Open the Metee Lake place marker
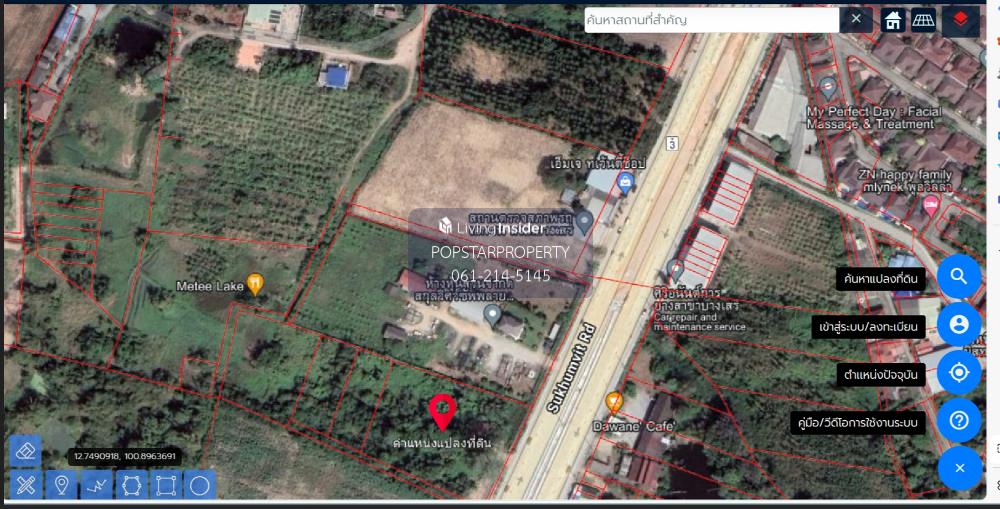Screen dimensions: 1000x509 pyautogui.click(x=255, y=285)
